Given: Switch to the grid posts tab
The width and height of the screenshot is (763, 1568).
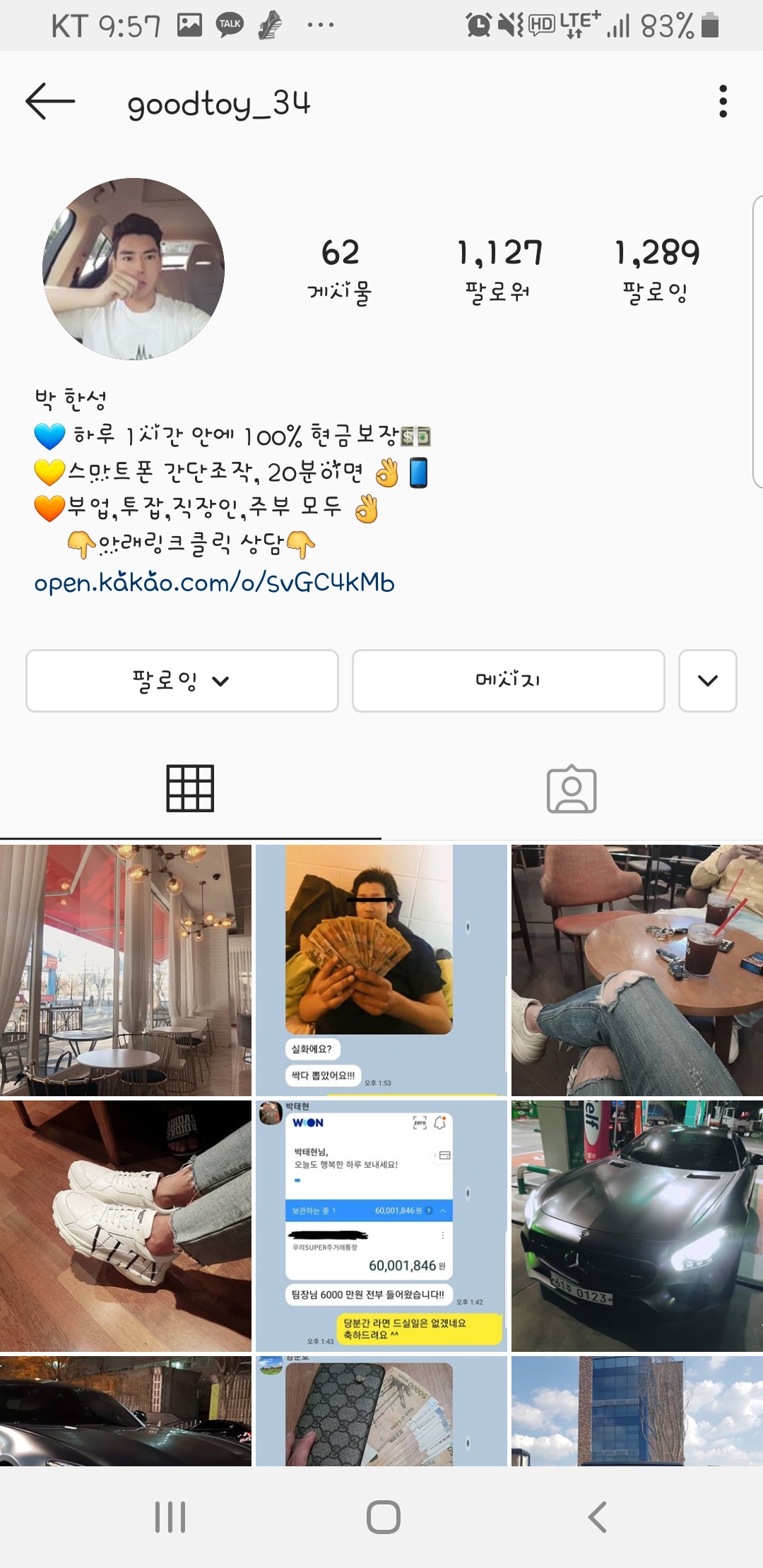Looking at the screenshot, I should click(190, 788).
